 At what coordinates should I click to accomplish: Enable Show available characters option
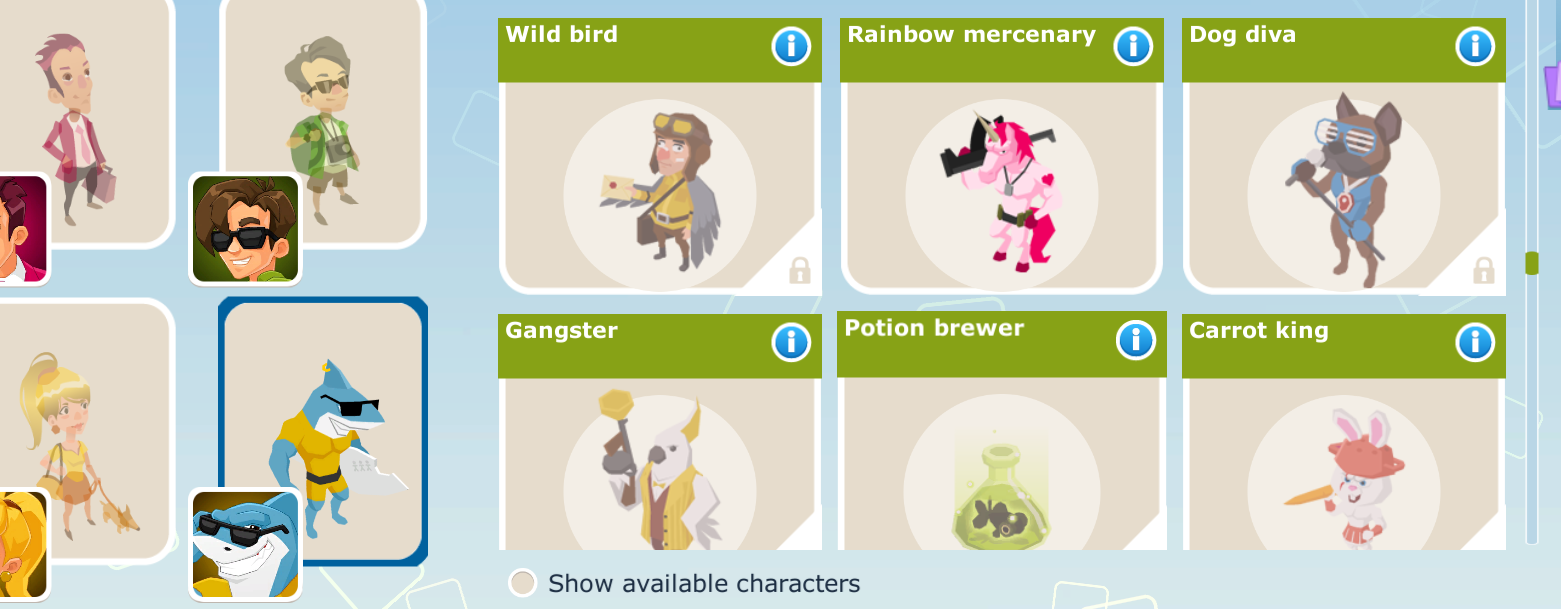[523, 583]
